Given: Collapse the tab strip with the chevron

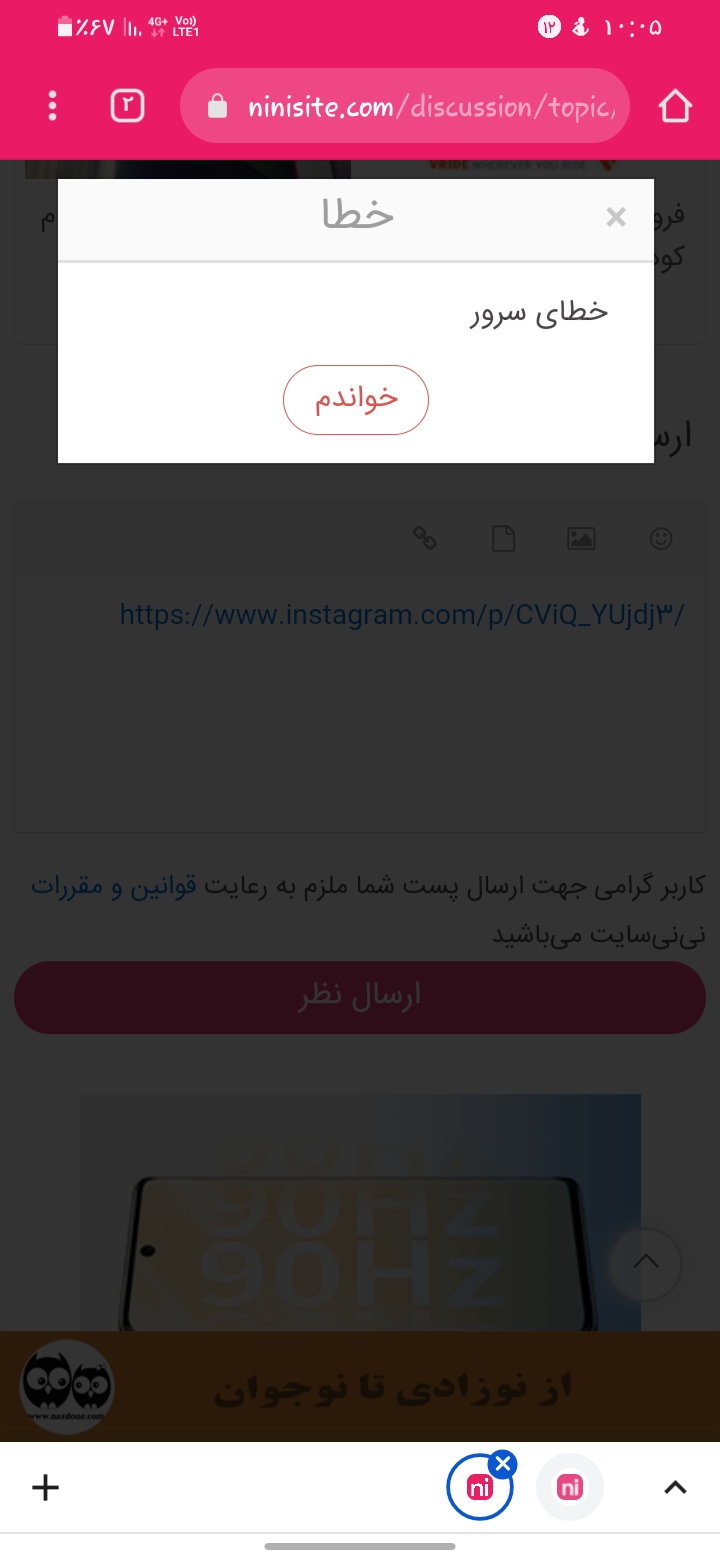Looking at the screenshot, I should pos(675,1487).
